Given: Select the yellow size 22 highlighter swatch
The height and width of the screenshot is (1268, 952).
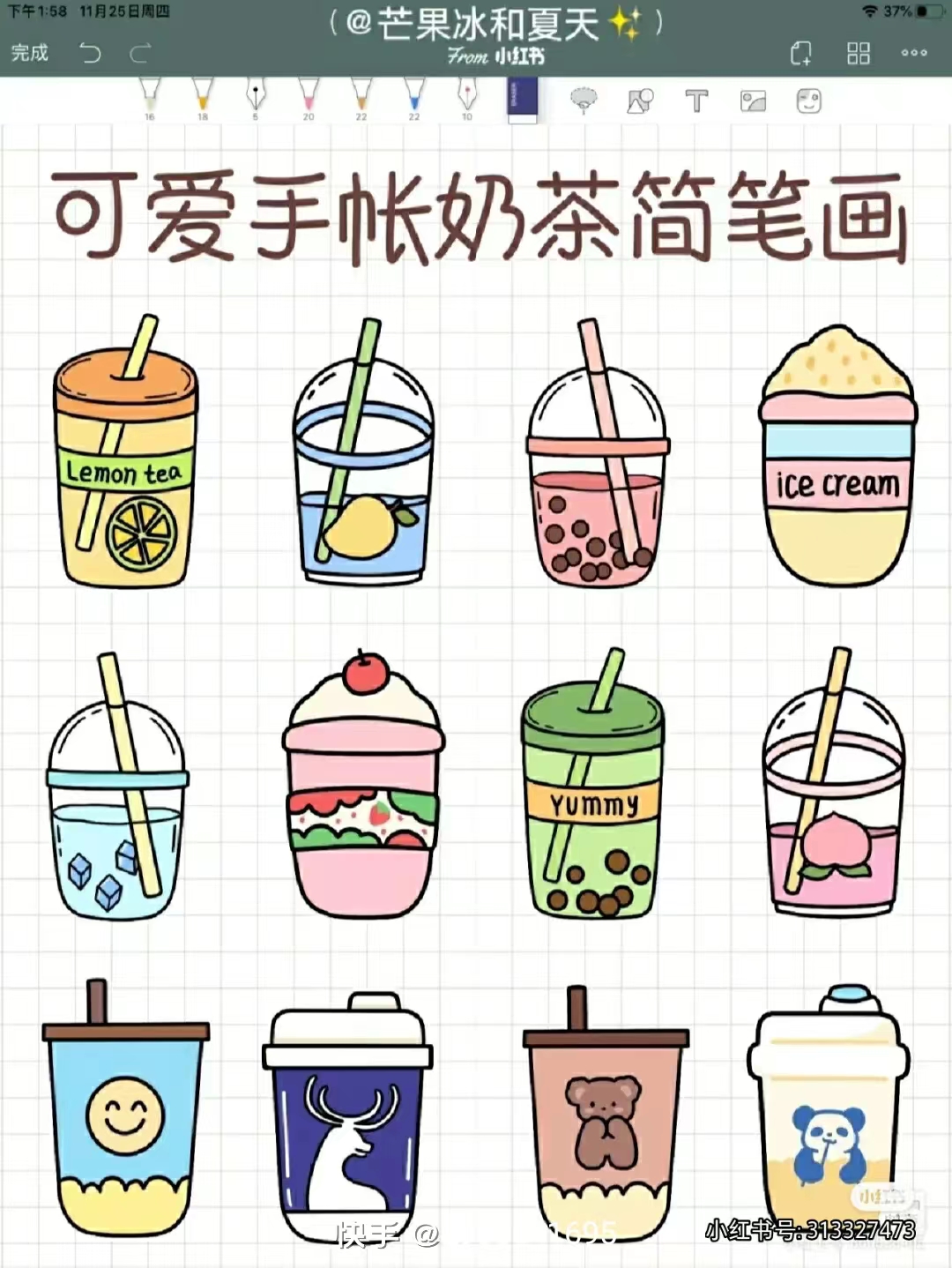Looking at the screenshot, I should [361, 99].
